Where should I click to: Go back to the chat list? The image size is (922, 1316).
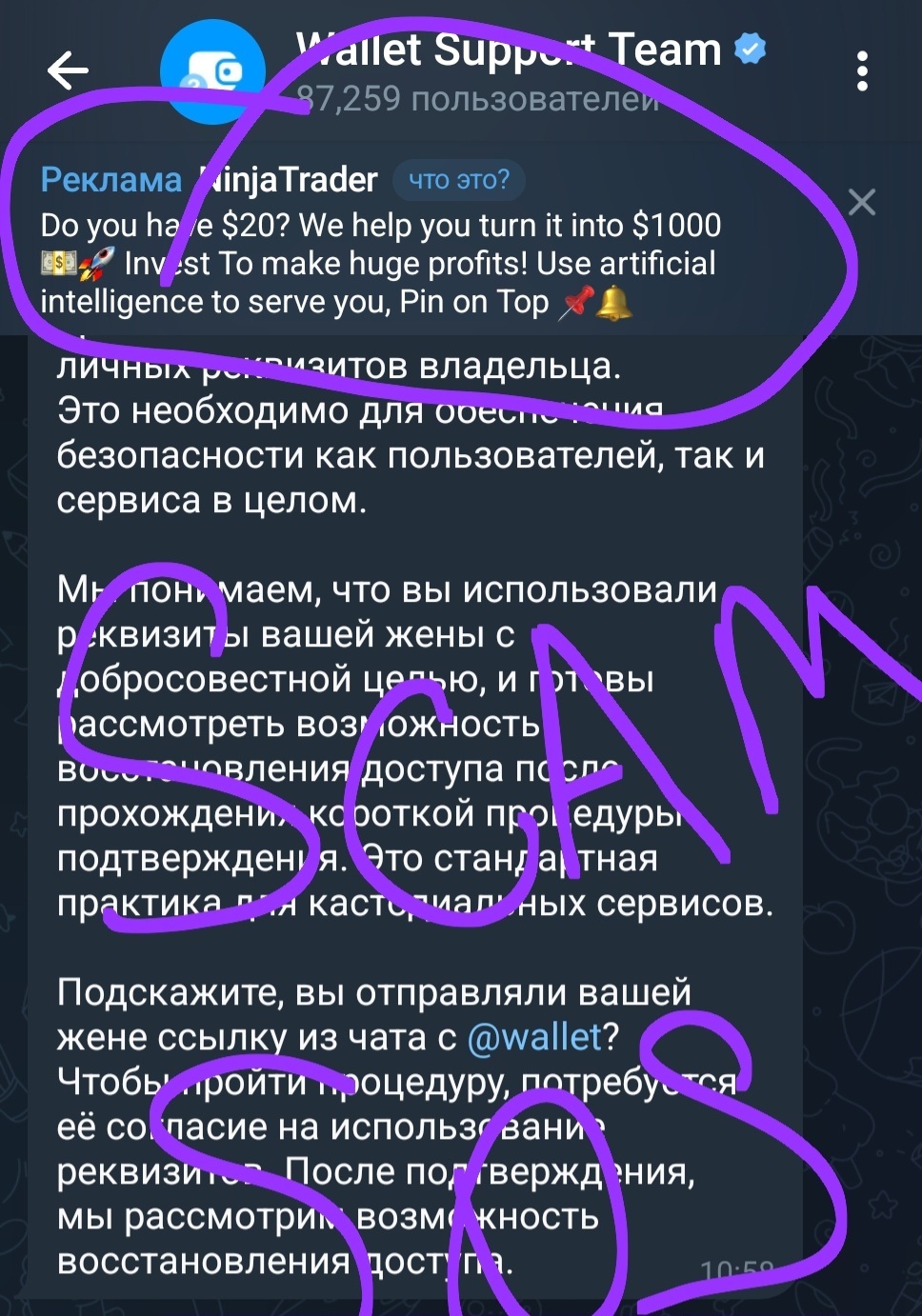point(68,70)
